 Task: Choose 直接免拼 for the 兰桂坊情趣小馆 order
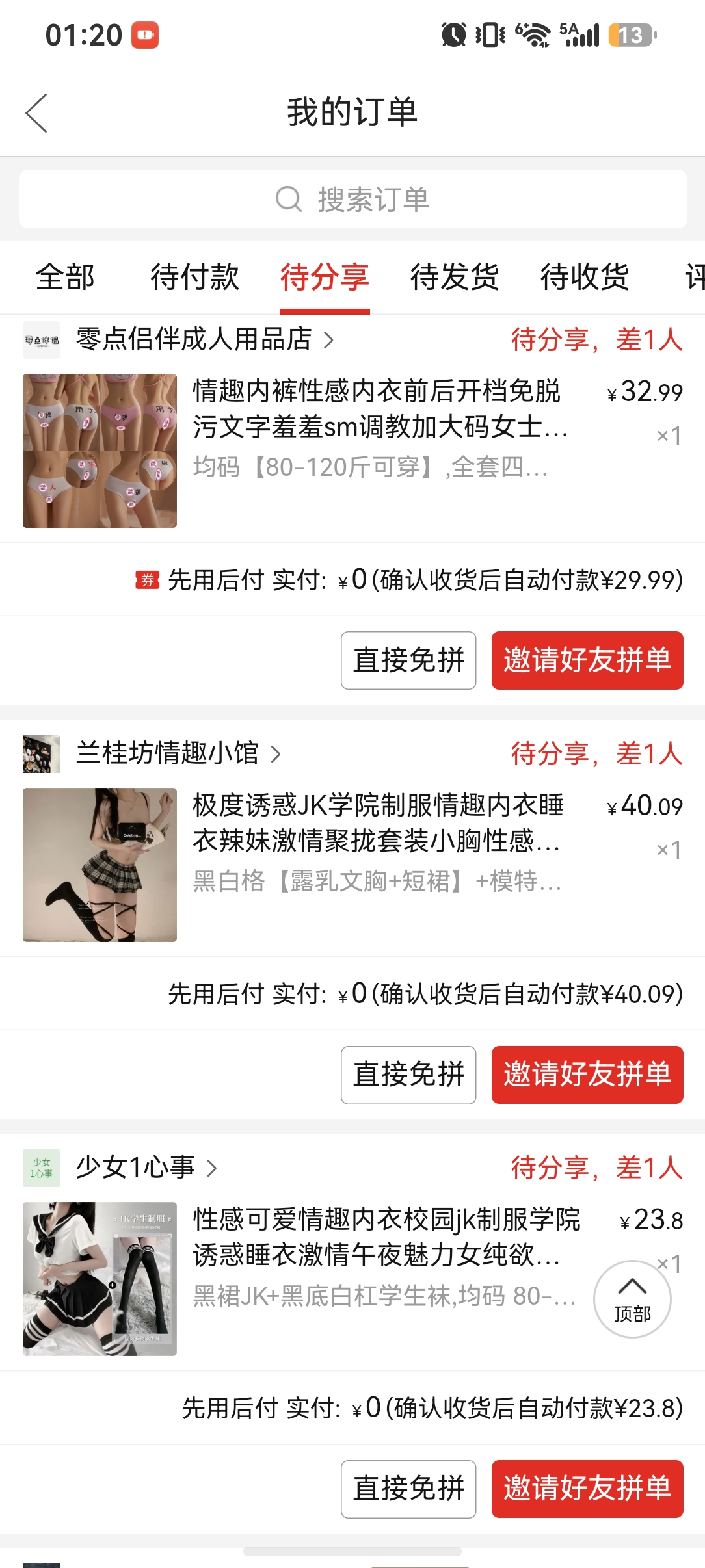(x=408, y=1075)
